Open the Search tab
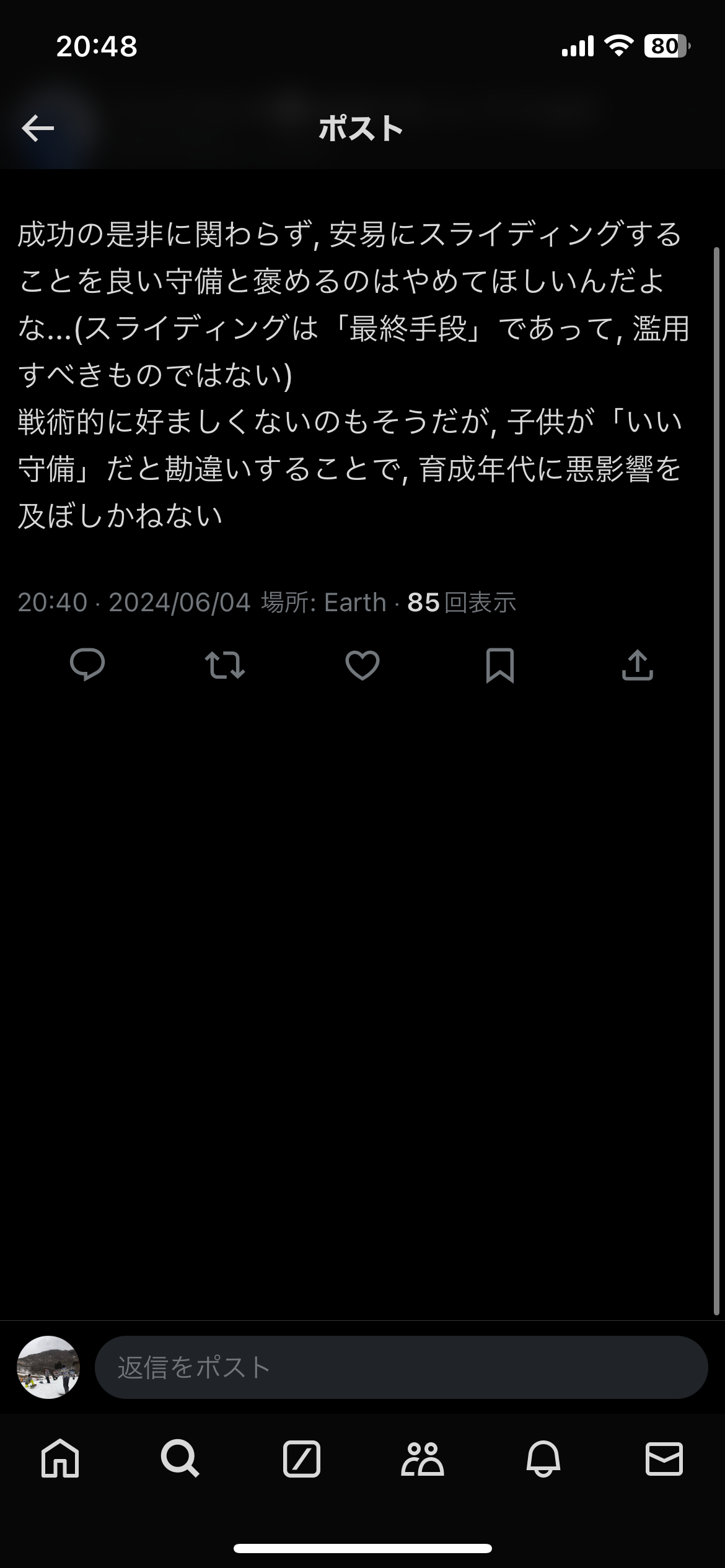 180,1460
